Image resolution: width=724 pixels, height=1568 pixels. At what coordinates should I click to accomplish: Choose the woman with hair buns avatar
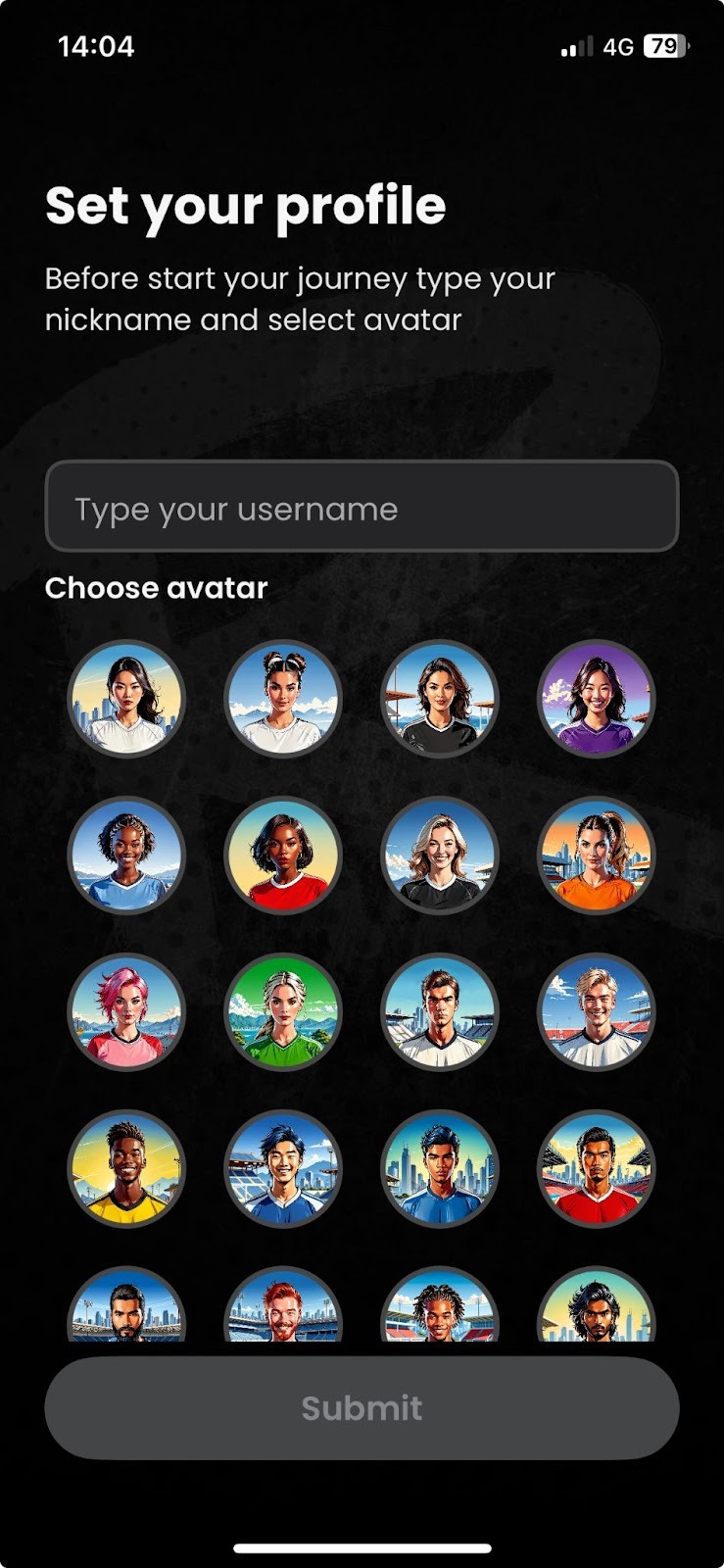pyautogui.click(x=283, y=699)
